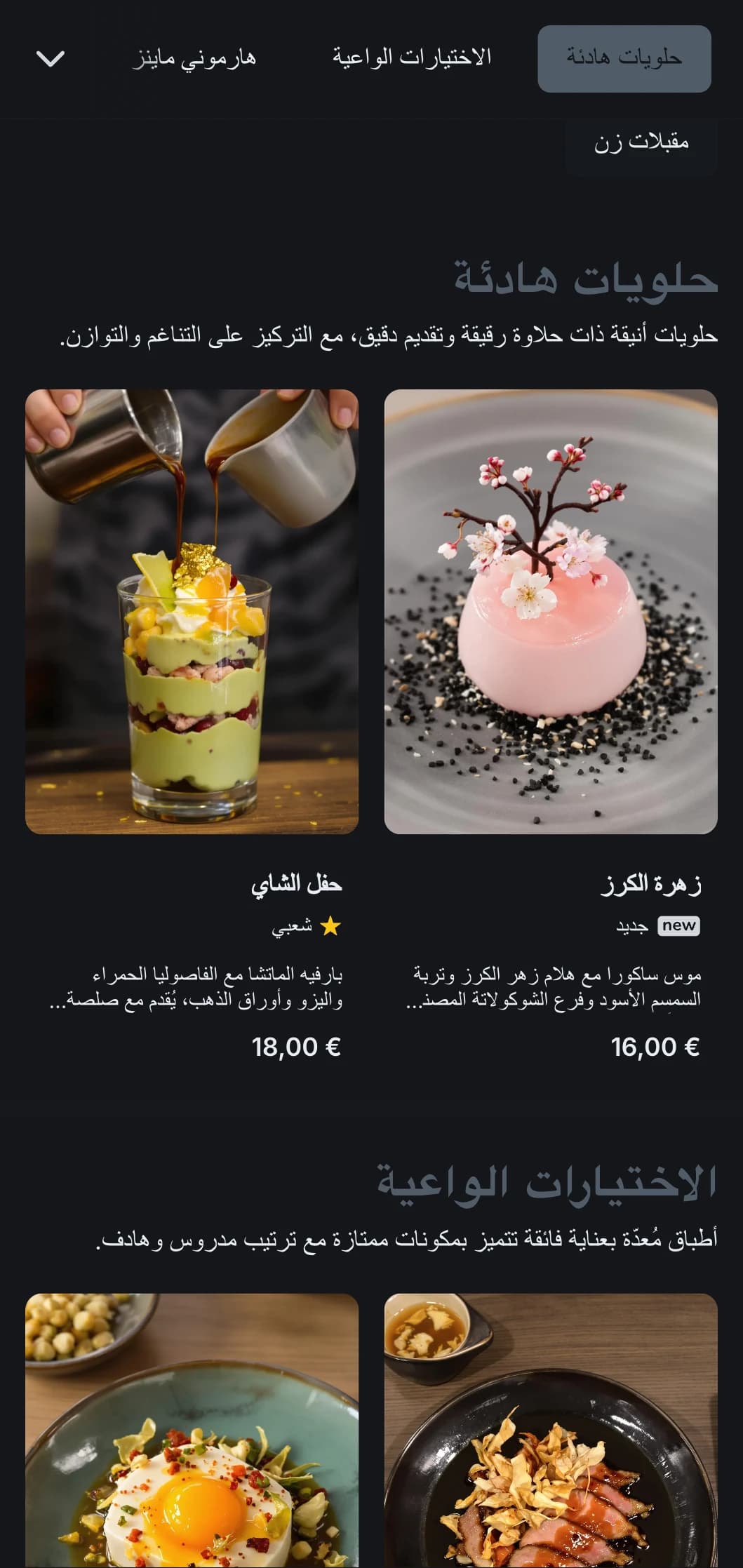Switch to the حلويات هادئة tab

coord(624,58)
